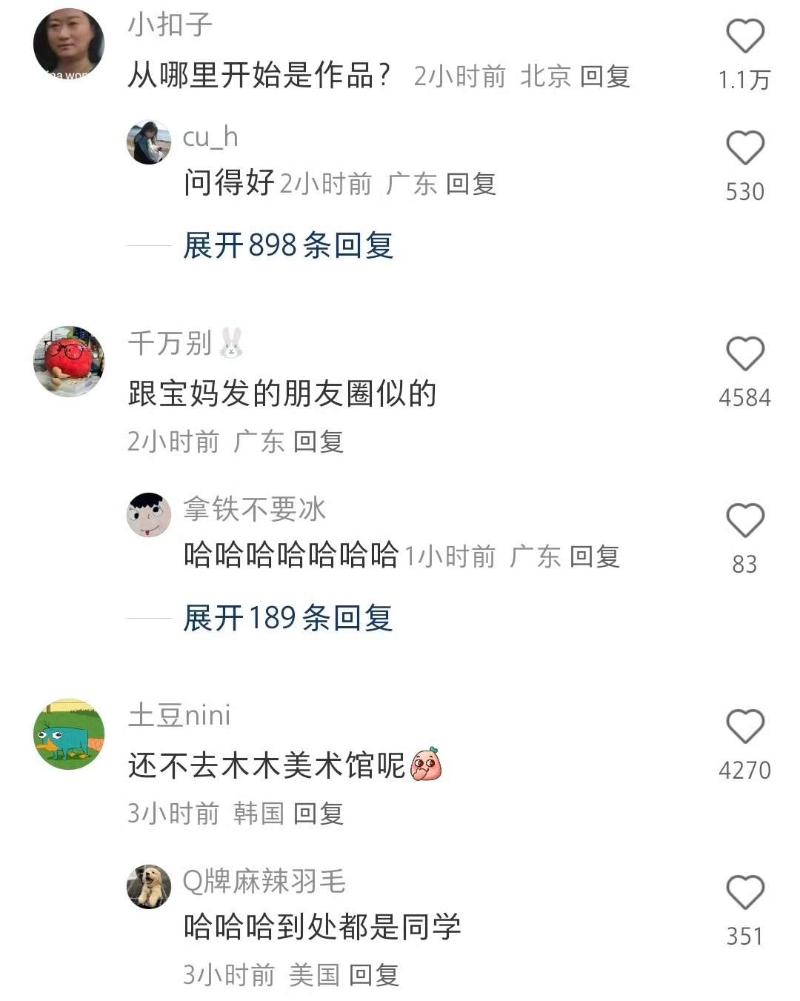The width and height of the screenshot is (800, 1001).
Task: Reply to 拿铁不要冰's comment
Action: [x=594, y=557]
